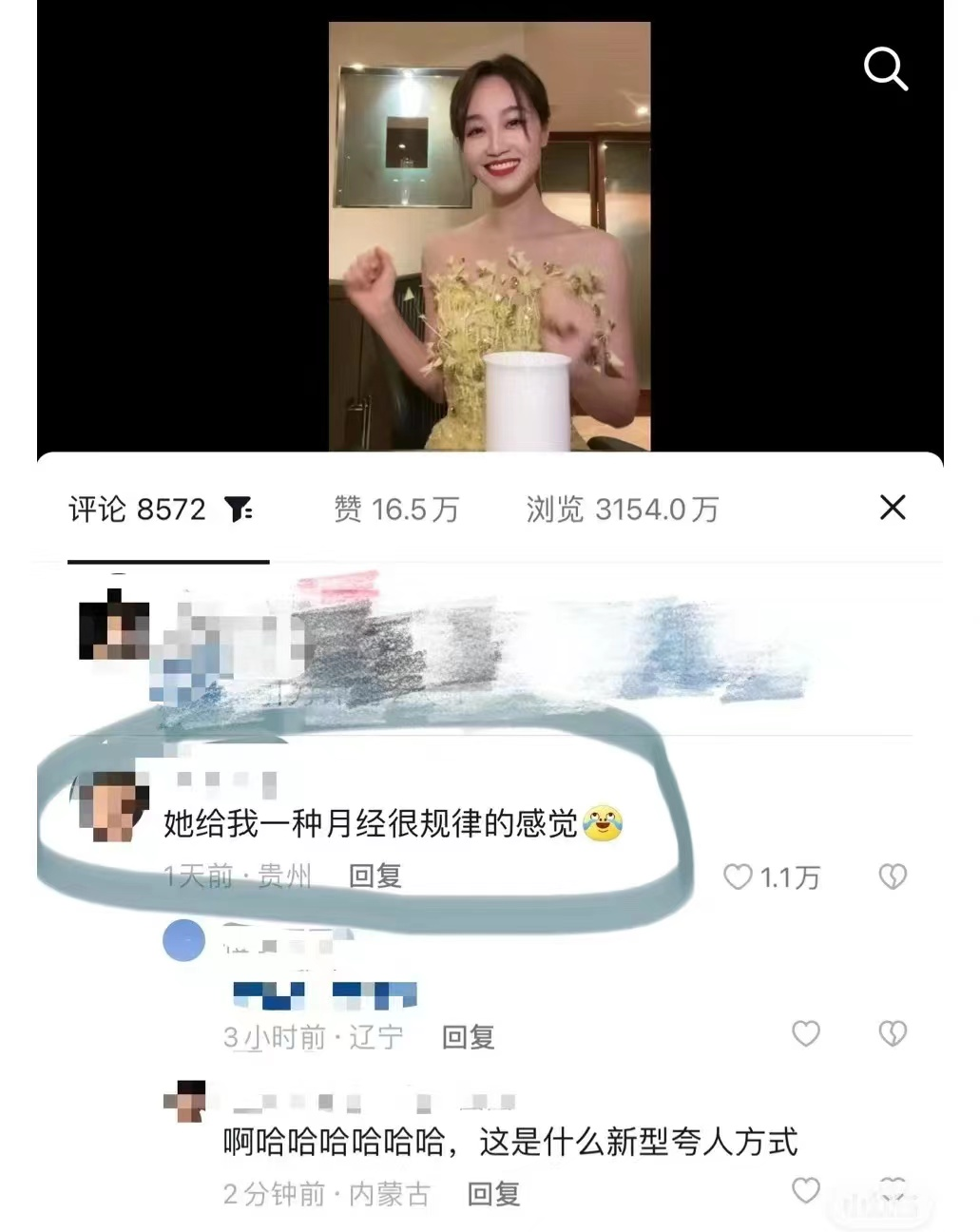980x1232 pixels.
Task: Like the 辽宁 comment from 3小时前
Action: coord(806,1034)
